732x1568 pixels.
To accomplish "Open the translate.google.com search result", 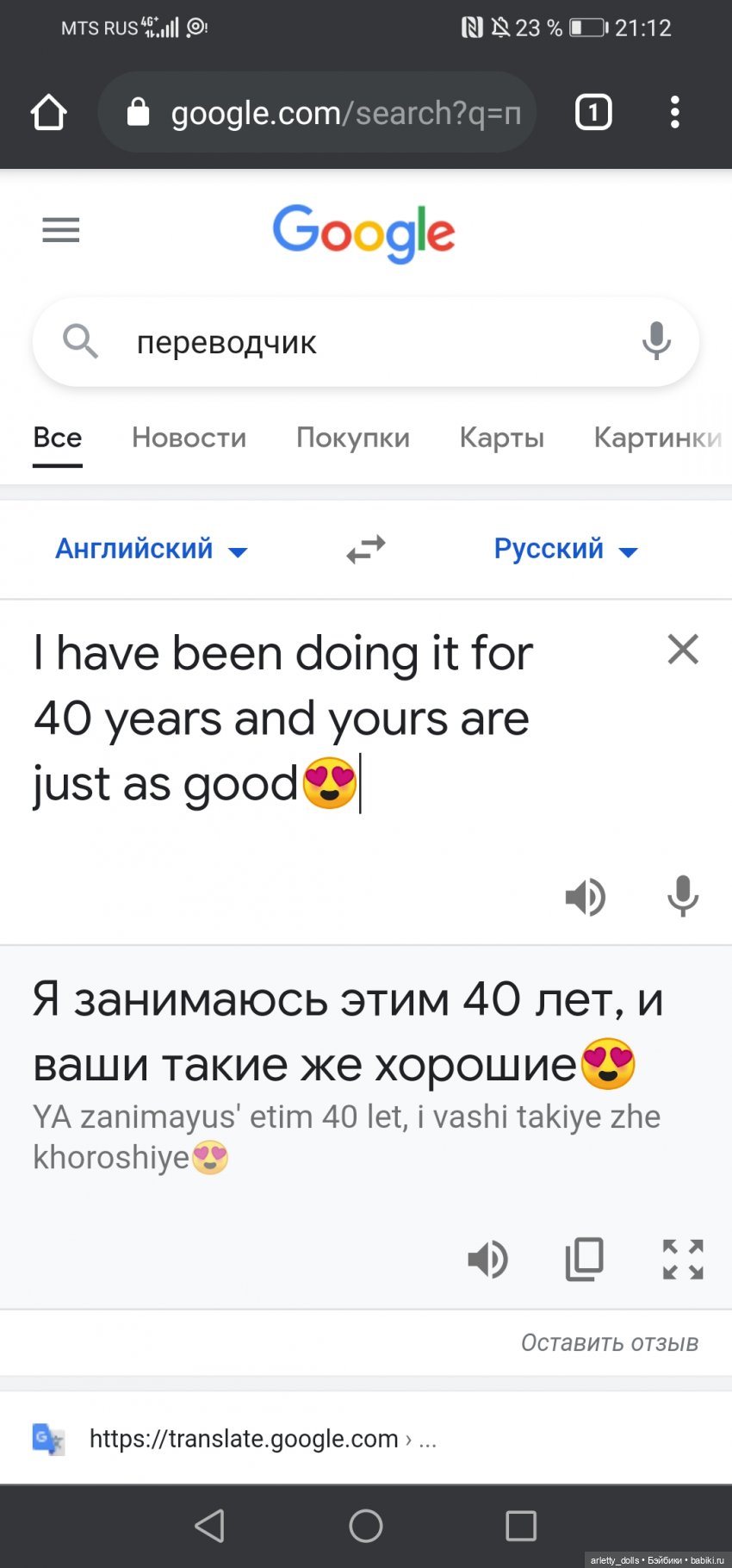I will (x=244, y=1439).
